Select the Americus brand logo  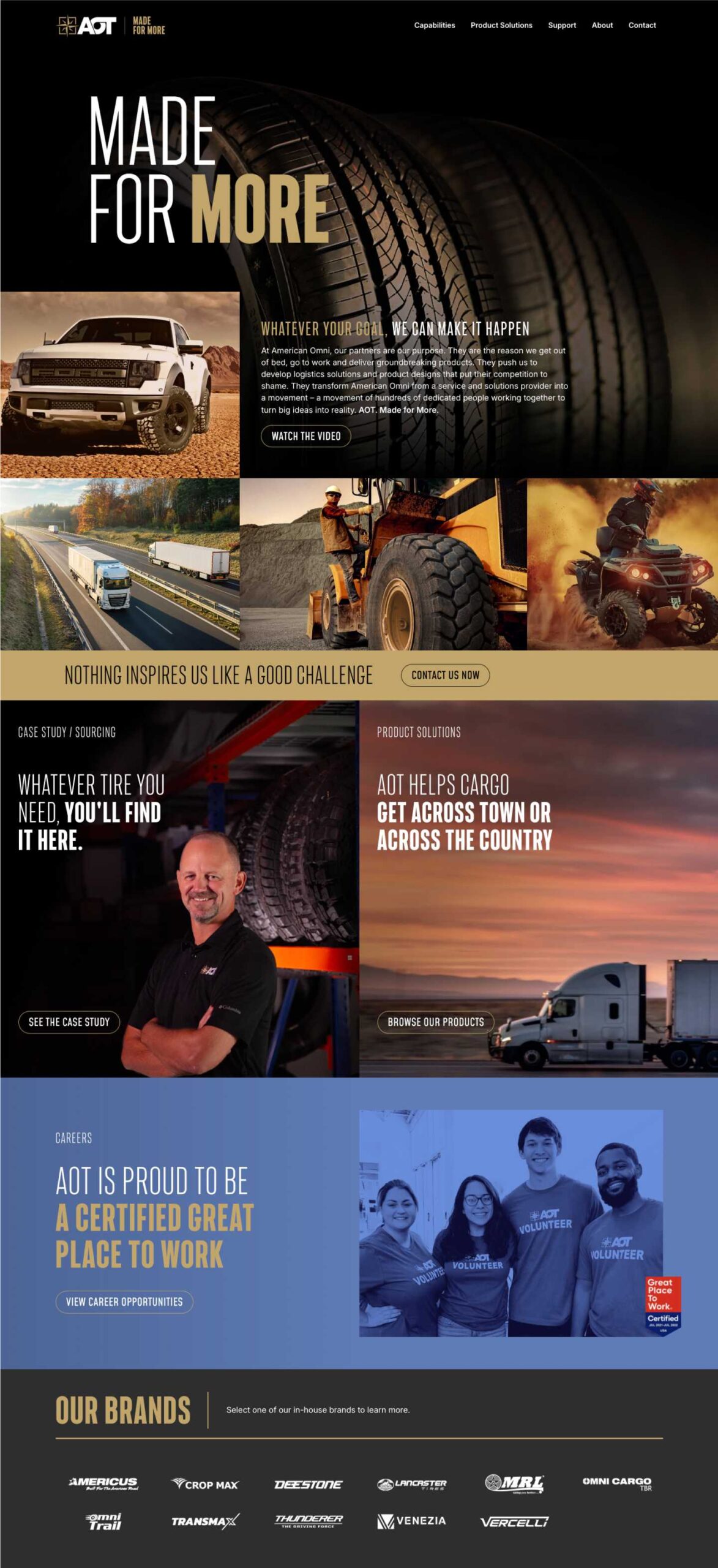coord(103,1483)
